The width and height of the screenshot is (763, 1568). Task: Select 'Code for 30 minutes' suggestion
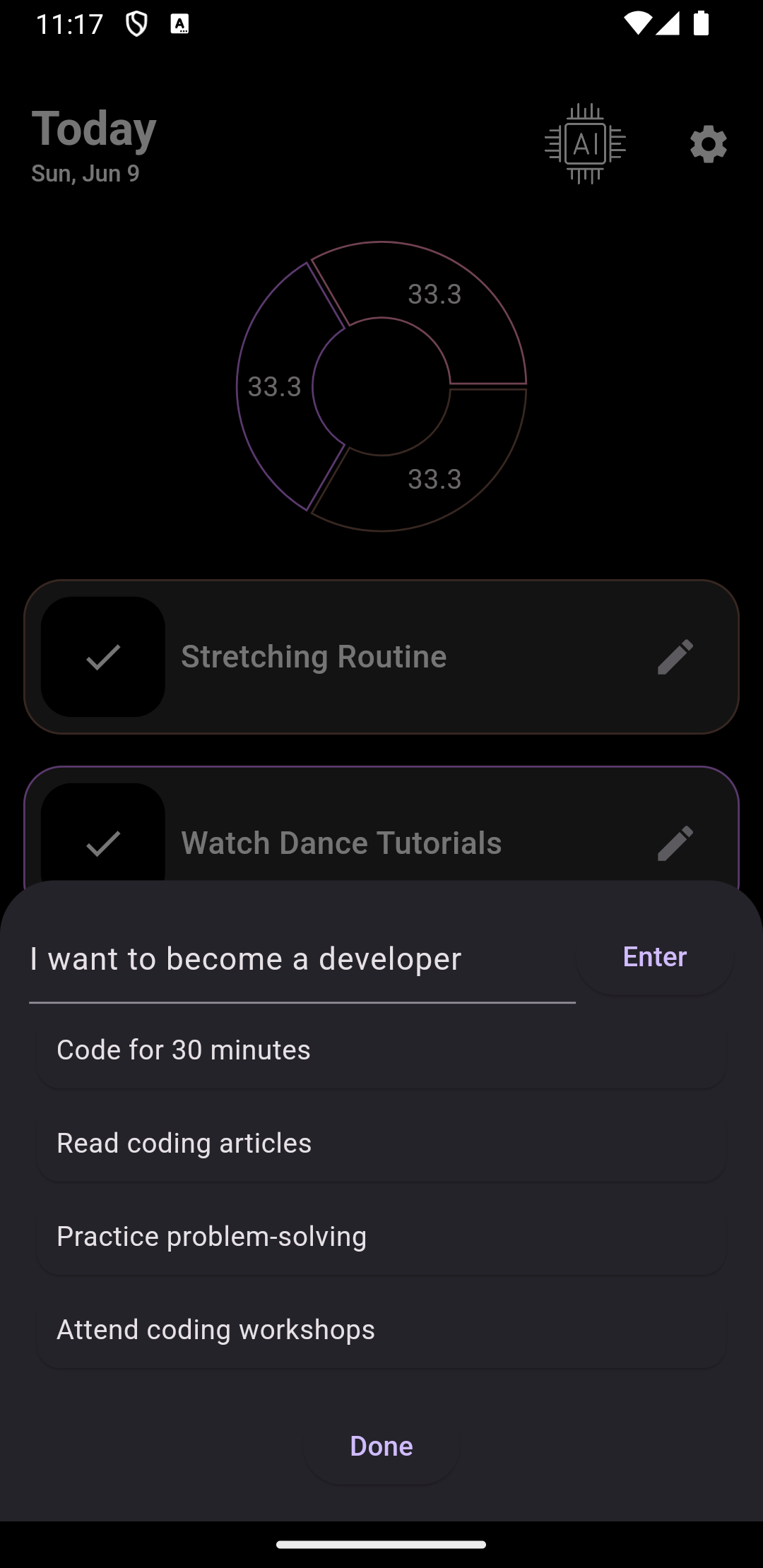coord(381,1050)
